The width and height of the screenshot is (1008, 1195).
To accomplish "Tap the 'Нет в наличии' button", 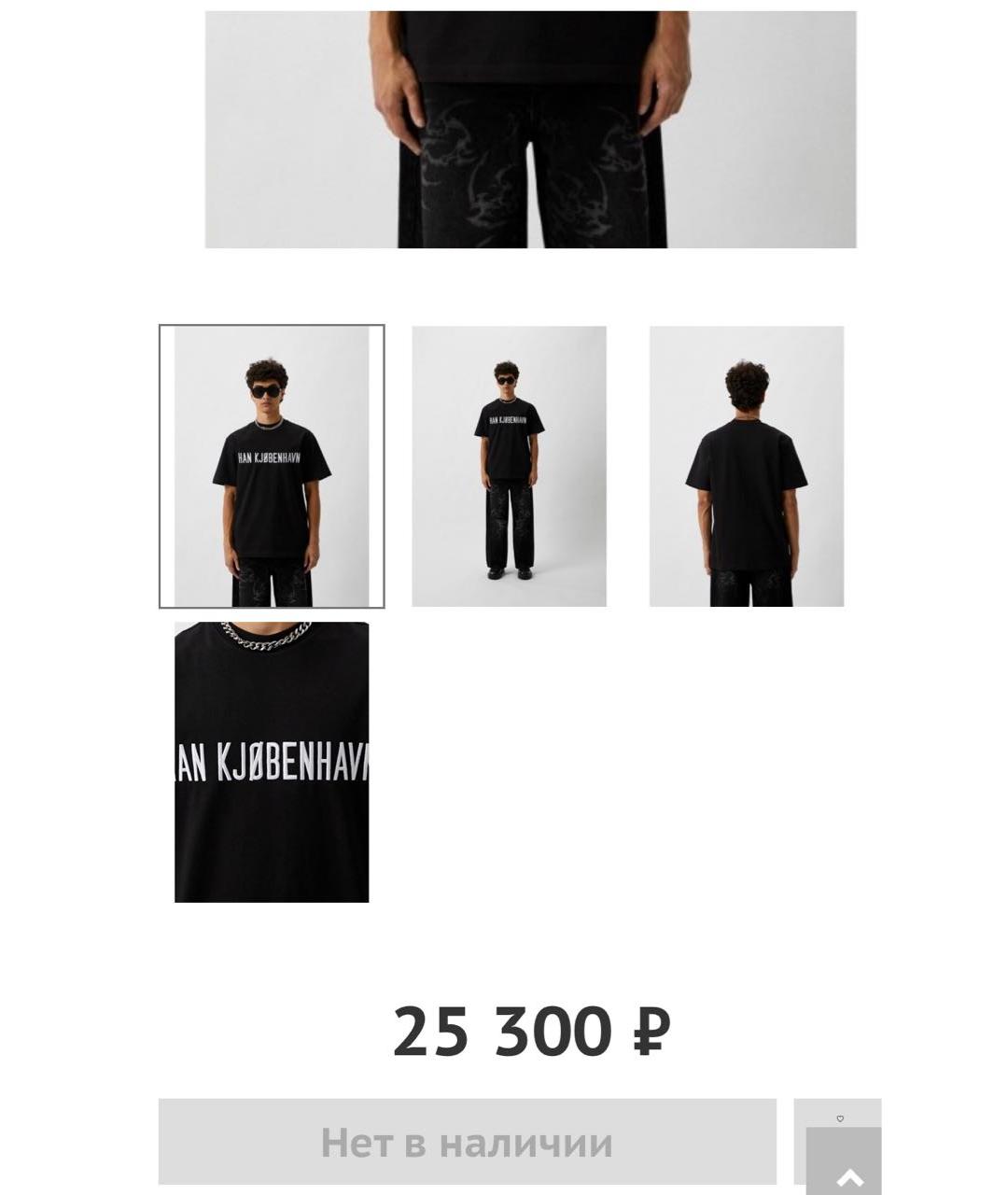I will point(467,1141).
